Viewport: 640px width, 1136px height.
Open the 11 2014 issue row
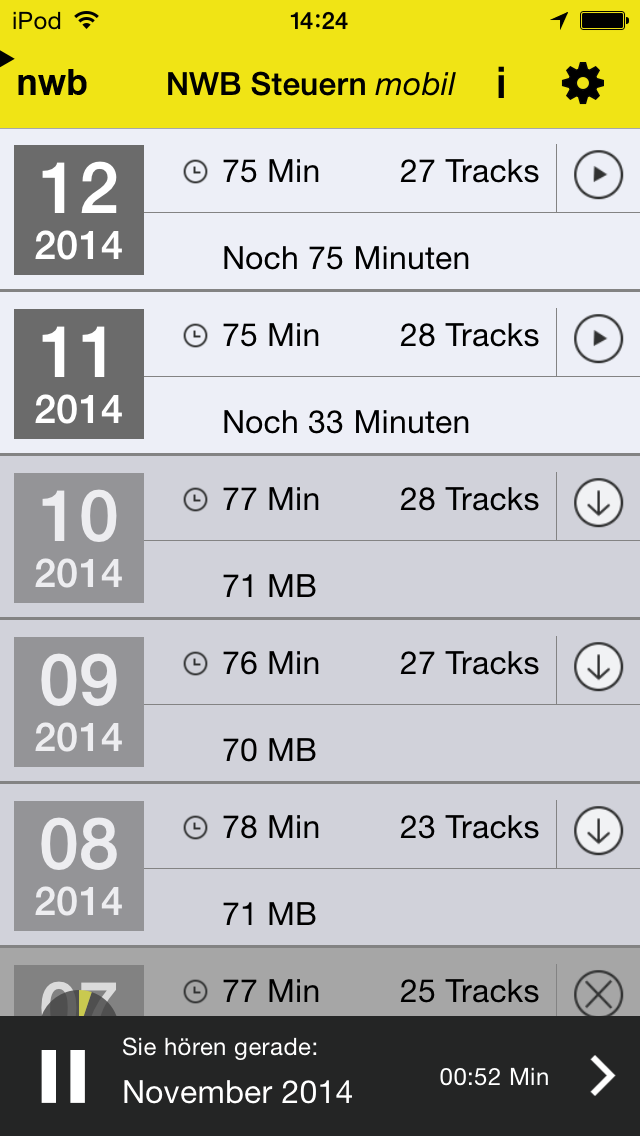[320, 374]
